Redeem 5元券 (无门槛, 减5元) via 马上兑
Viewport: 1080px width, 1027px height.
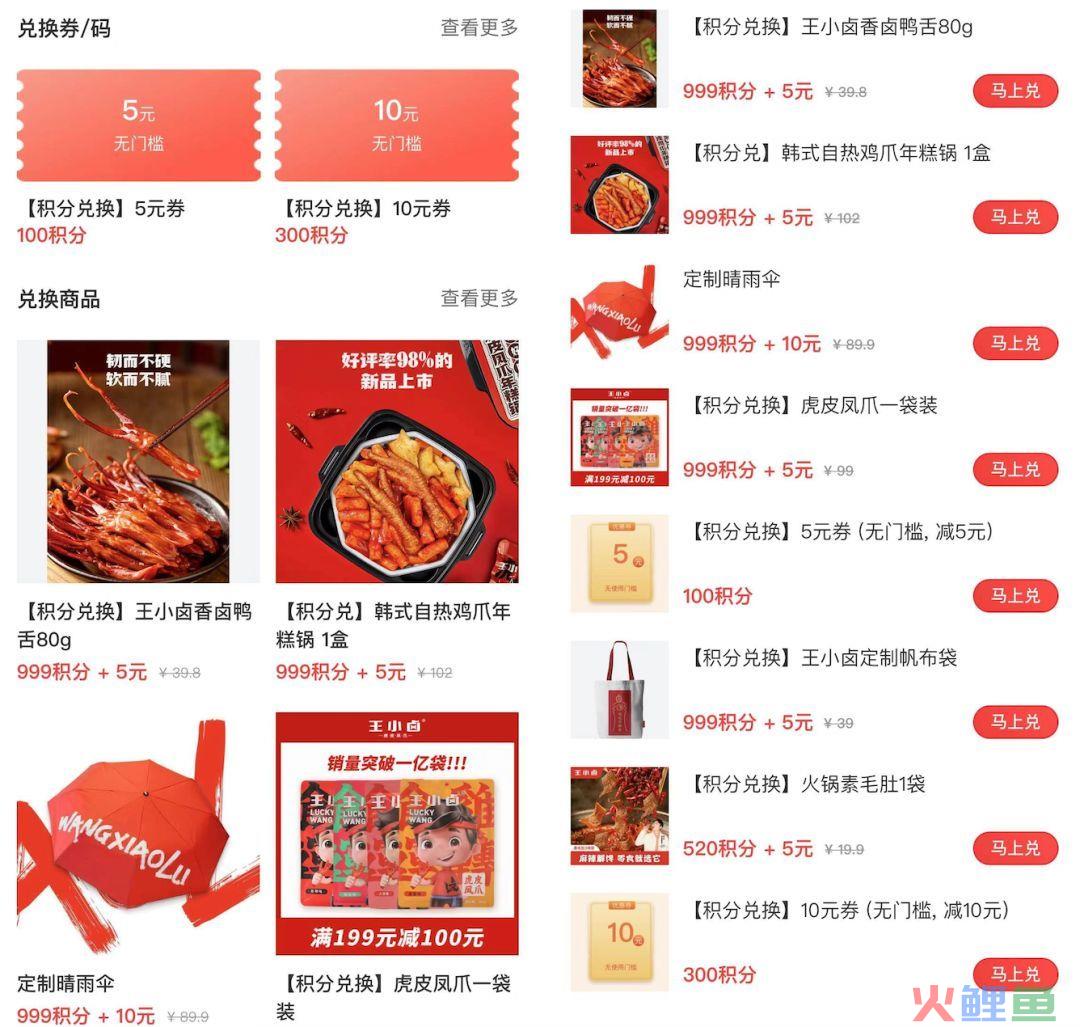[x=1015, y=595]
